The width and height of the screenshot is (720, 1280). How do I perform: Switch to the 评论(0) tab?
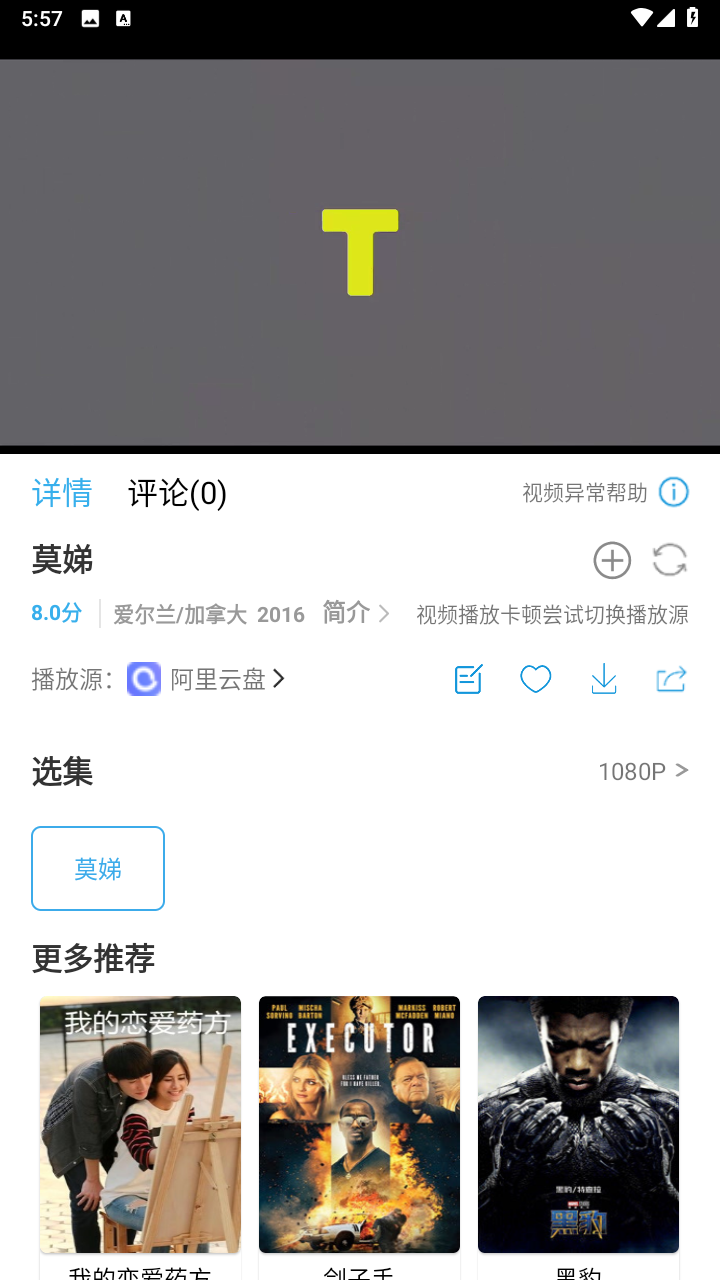pos(177,493)
